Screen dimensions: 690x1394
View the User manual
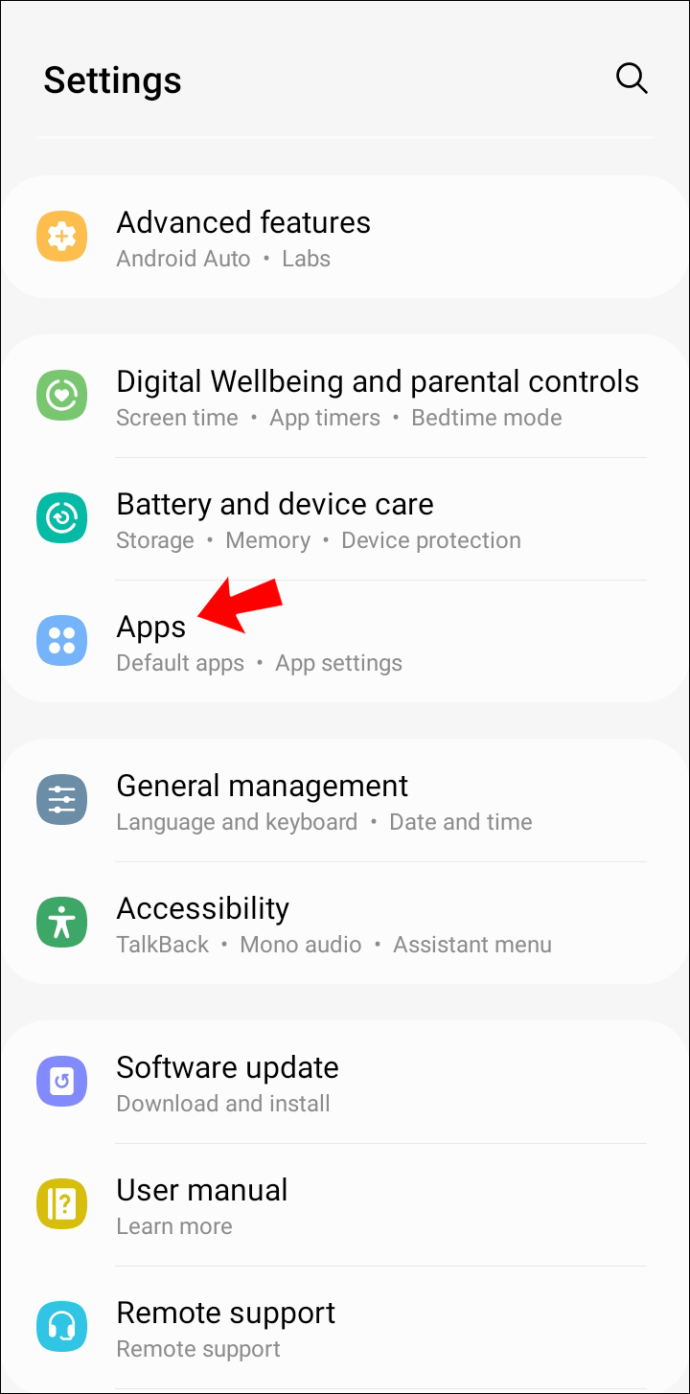click(x=345, y=1206)
